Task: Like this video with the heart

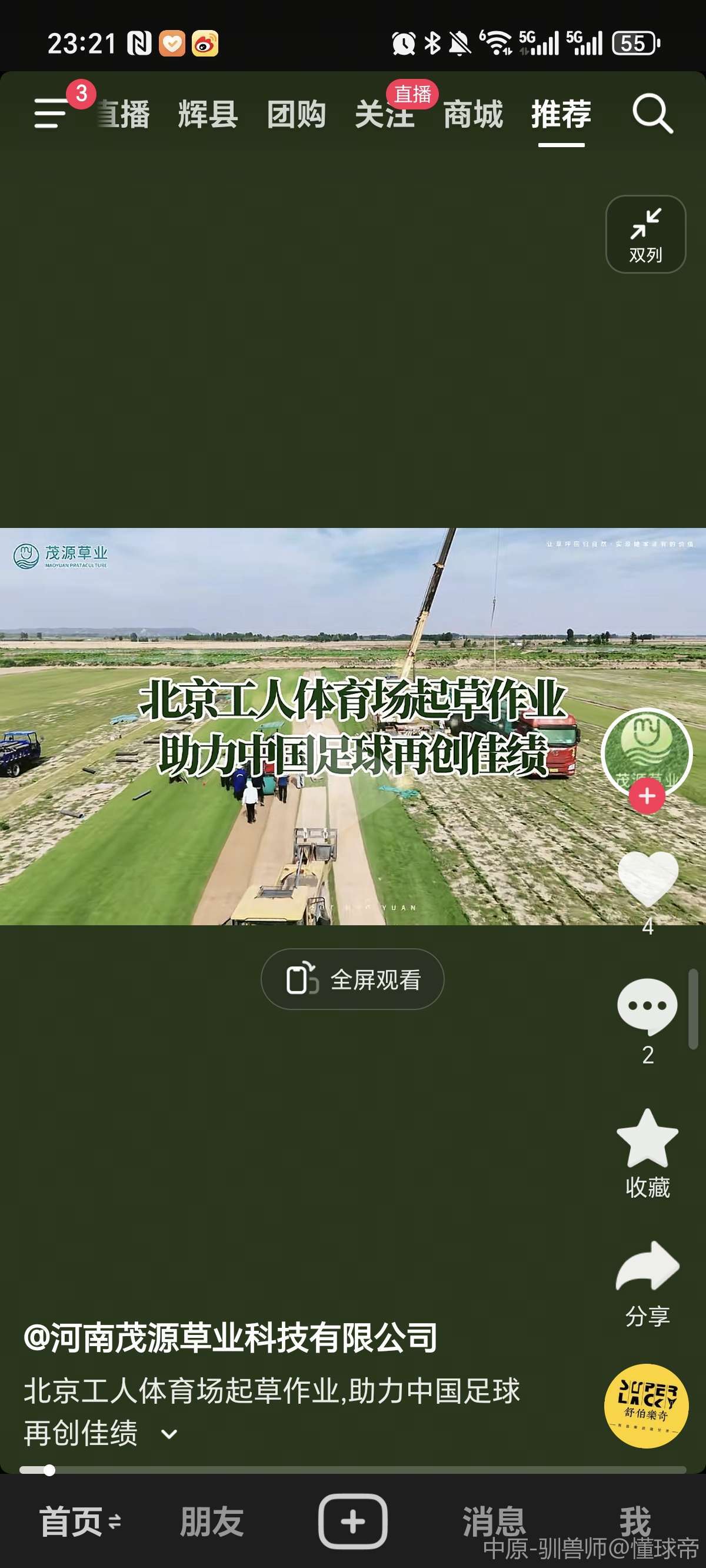Action: [648, 877]
